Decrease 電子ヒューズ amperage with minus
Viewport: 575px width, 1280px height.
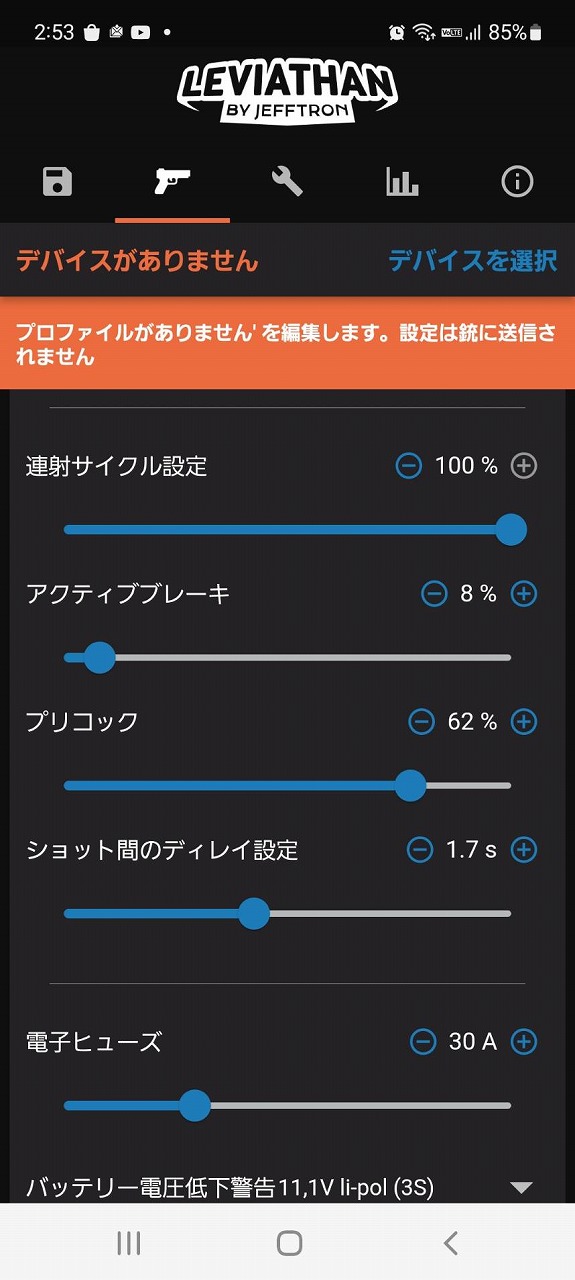pos(423,1042)
